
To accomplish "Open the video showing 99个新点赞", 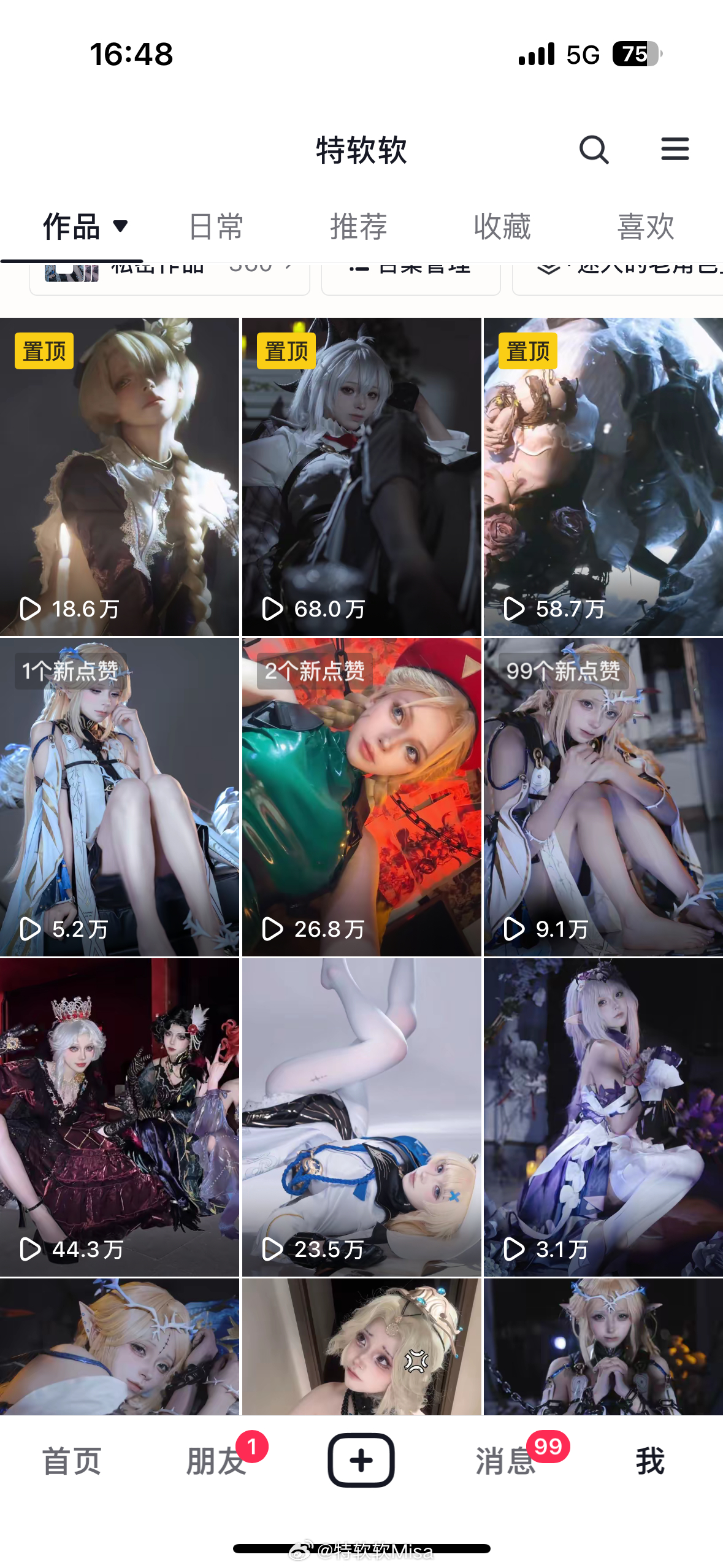I will pos(603,797).
